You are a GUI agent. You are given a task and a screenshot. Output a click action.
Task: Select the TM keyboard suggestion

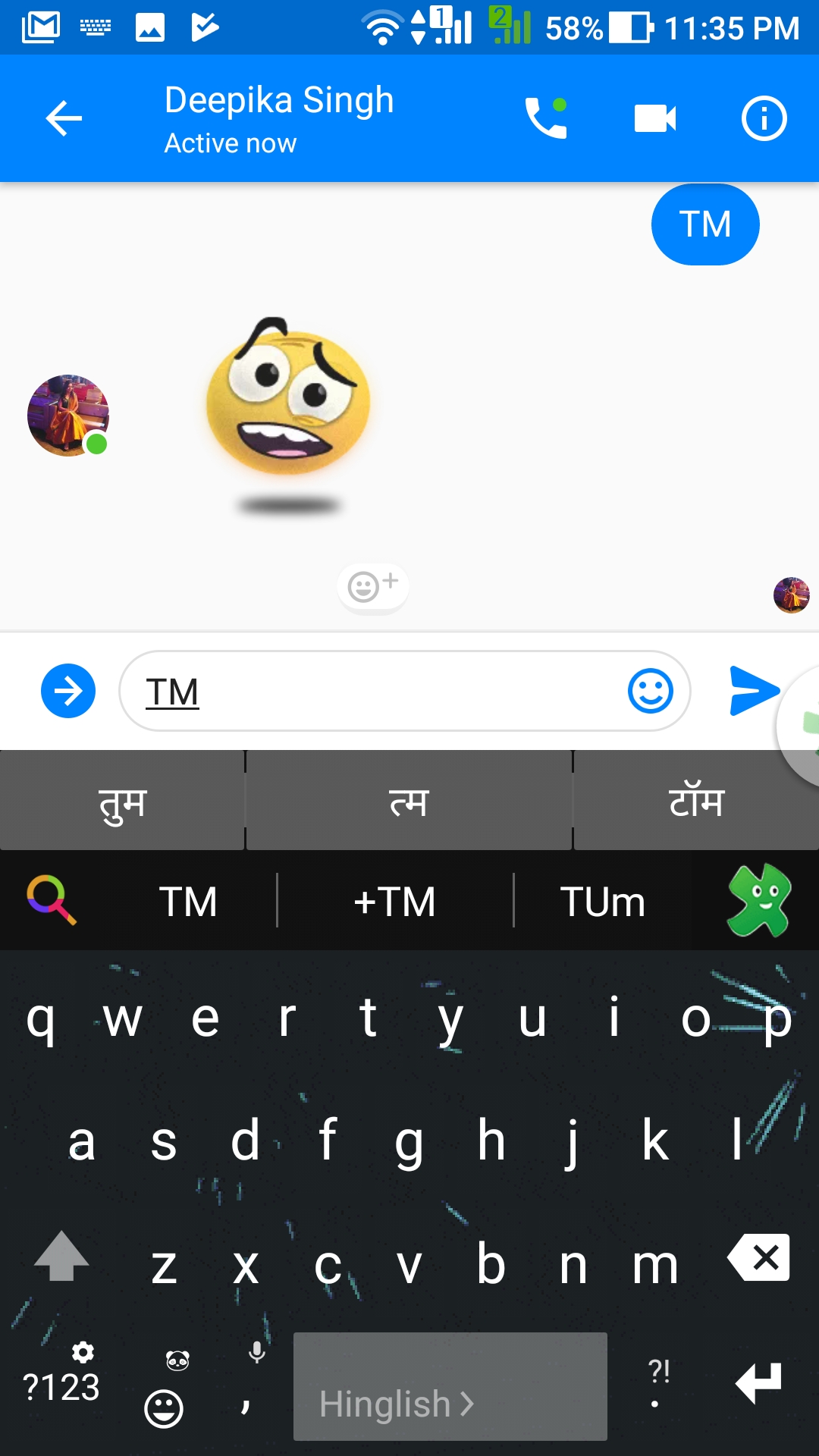188,902
